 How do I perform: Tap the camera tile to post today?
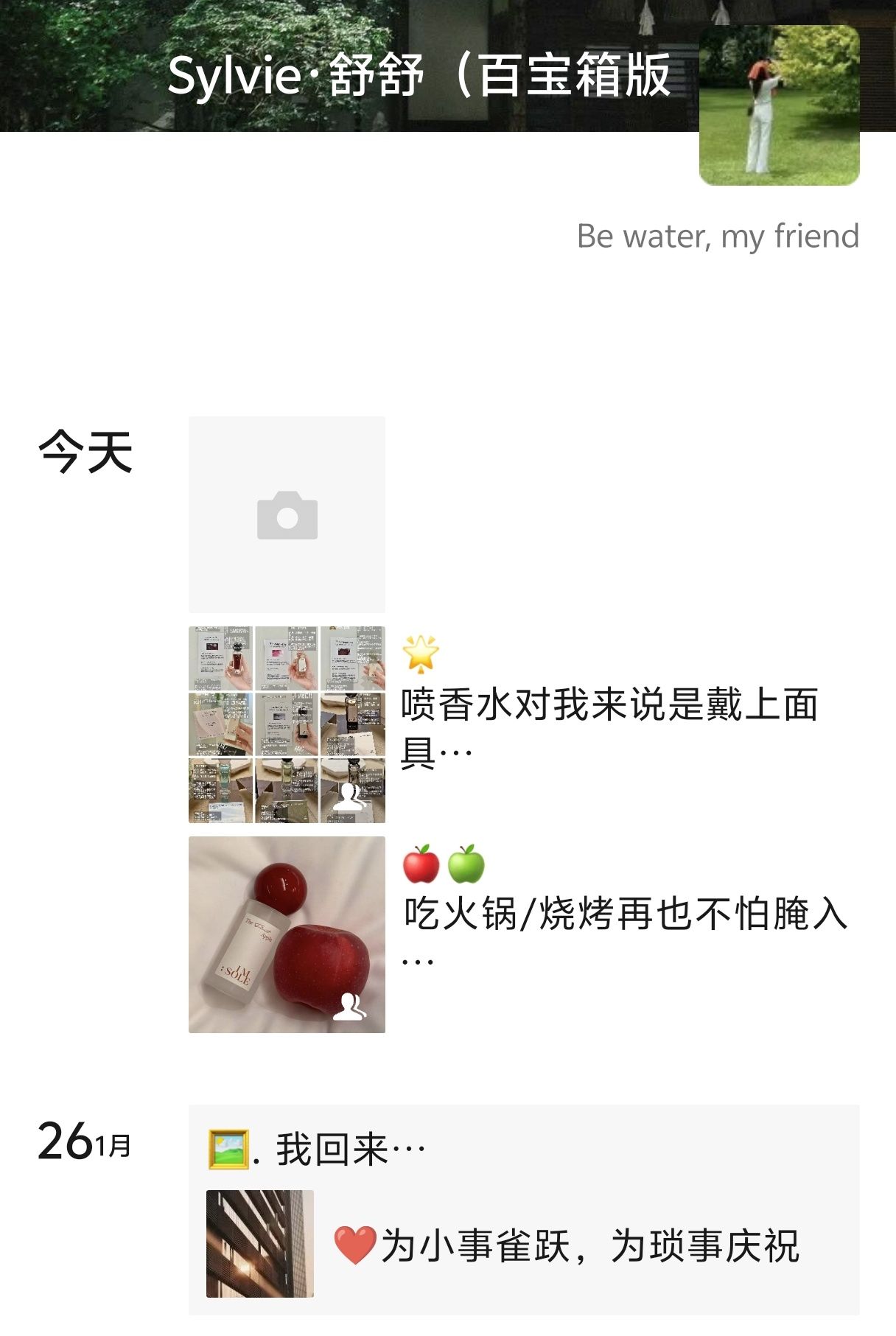point(287,514)
